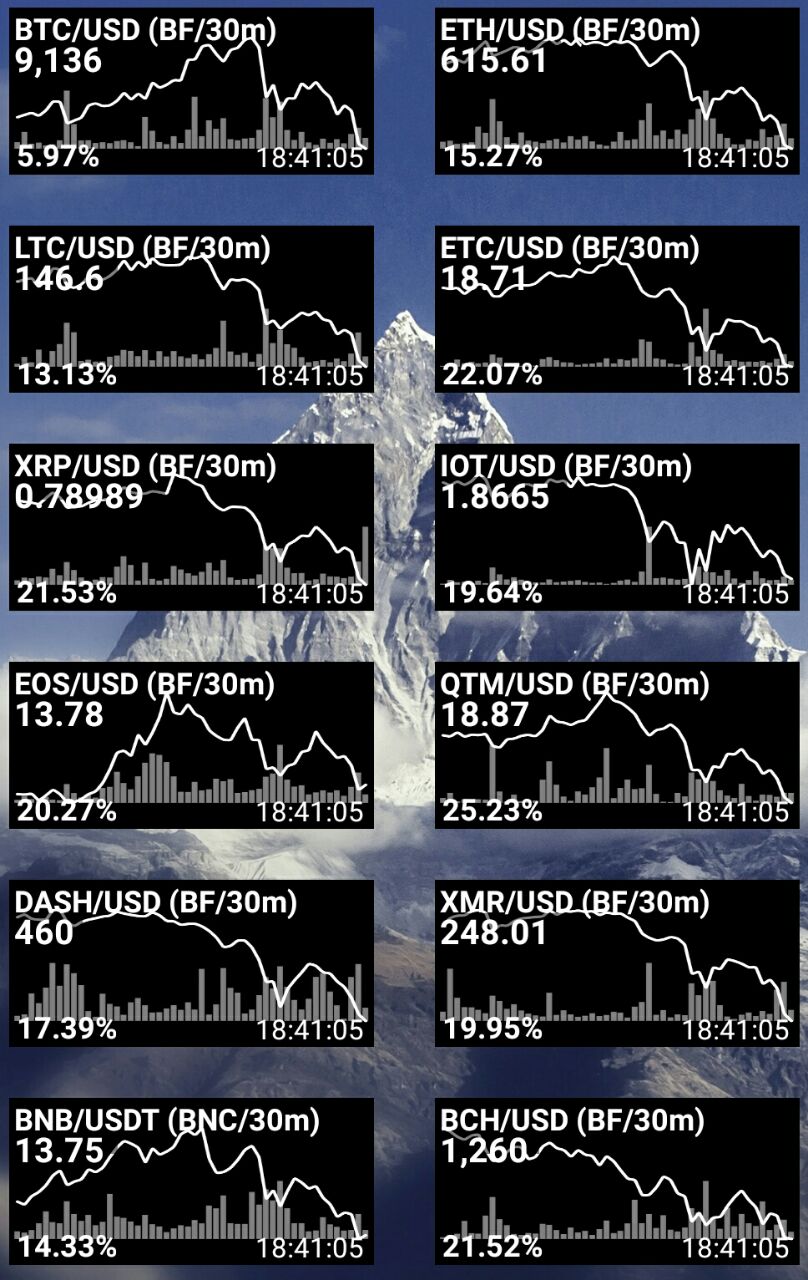Screen dimensions: 808x1280
Task: Open the XRP/USD chart widget
Action: coord(191,527)
